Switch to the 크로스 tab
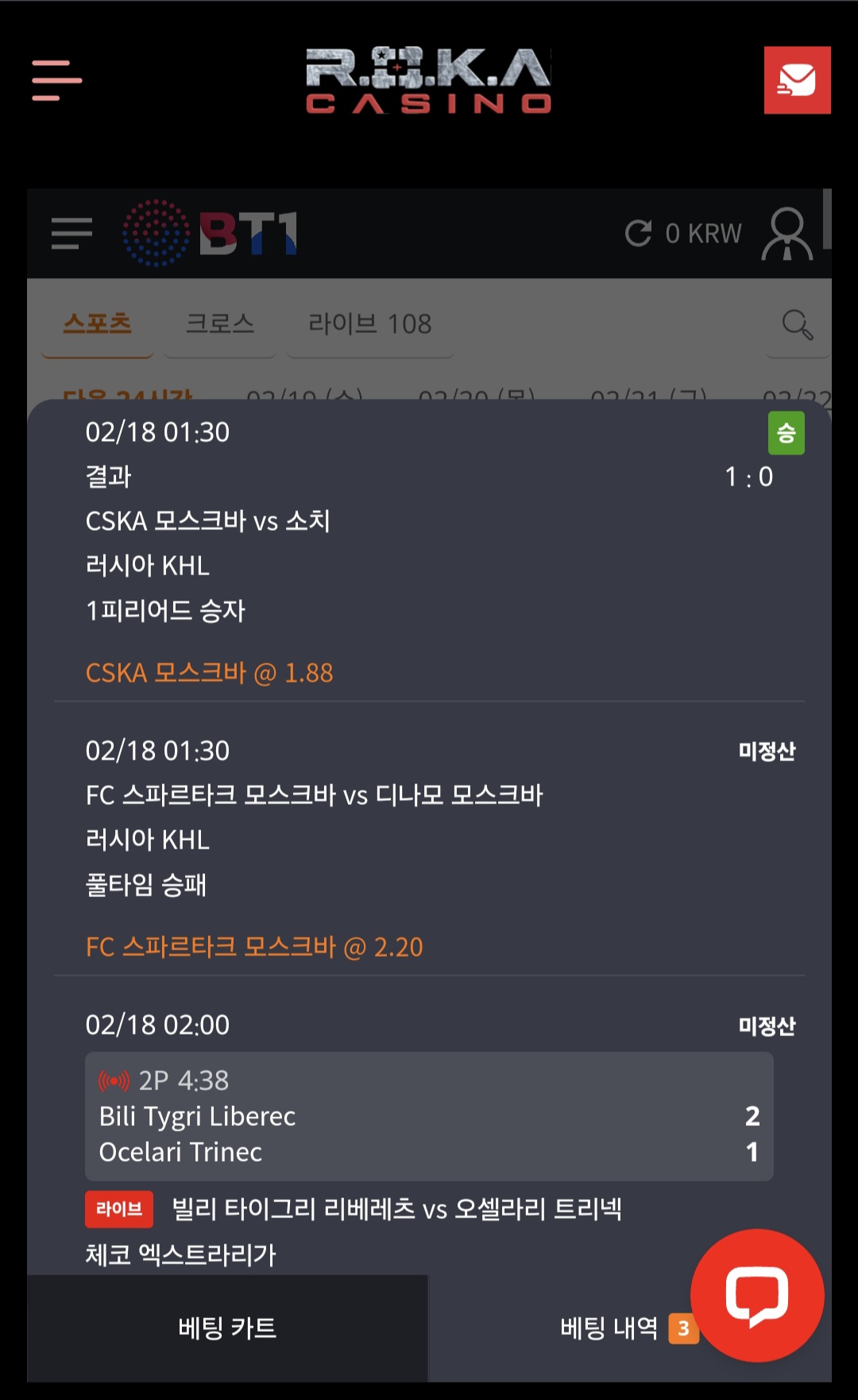 [220, 324]
